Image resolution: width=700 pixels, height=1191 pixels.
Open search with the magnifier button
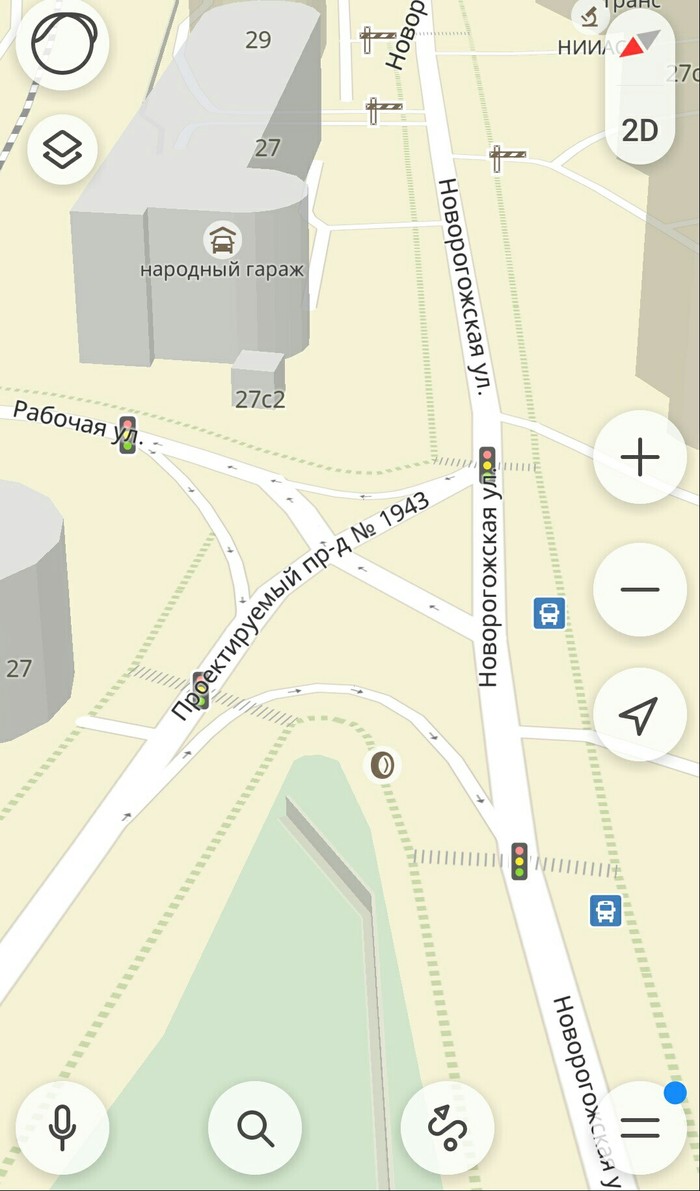(x=255, y=1128)
